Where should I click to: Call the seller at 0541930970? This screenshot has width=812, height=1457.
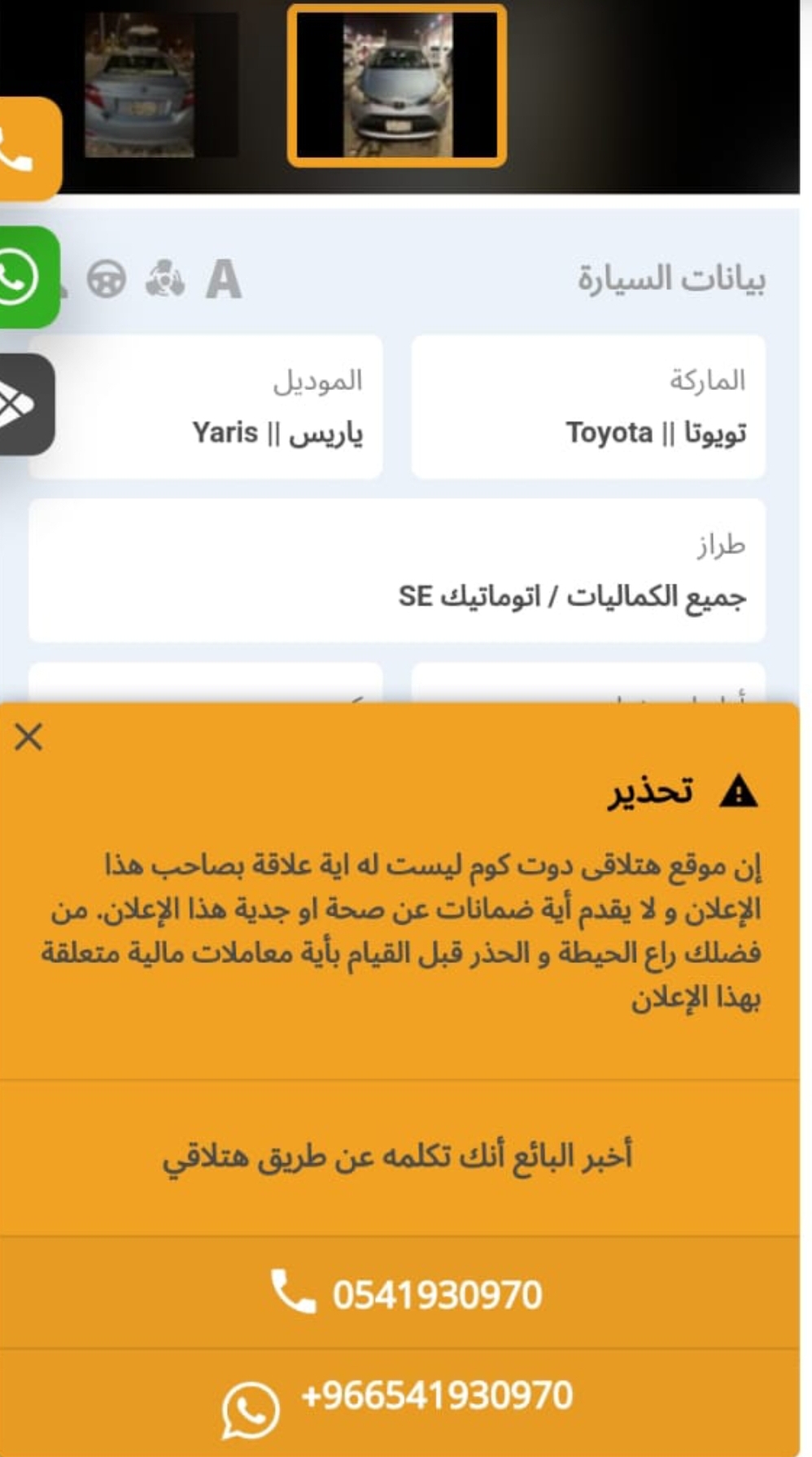coord(399,1293)
